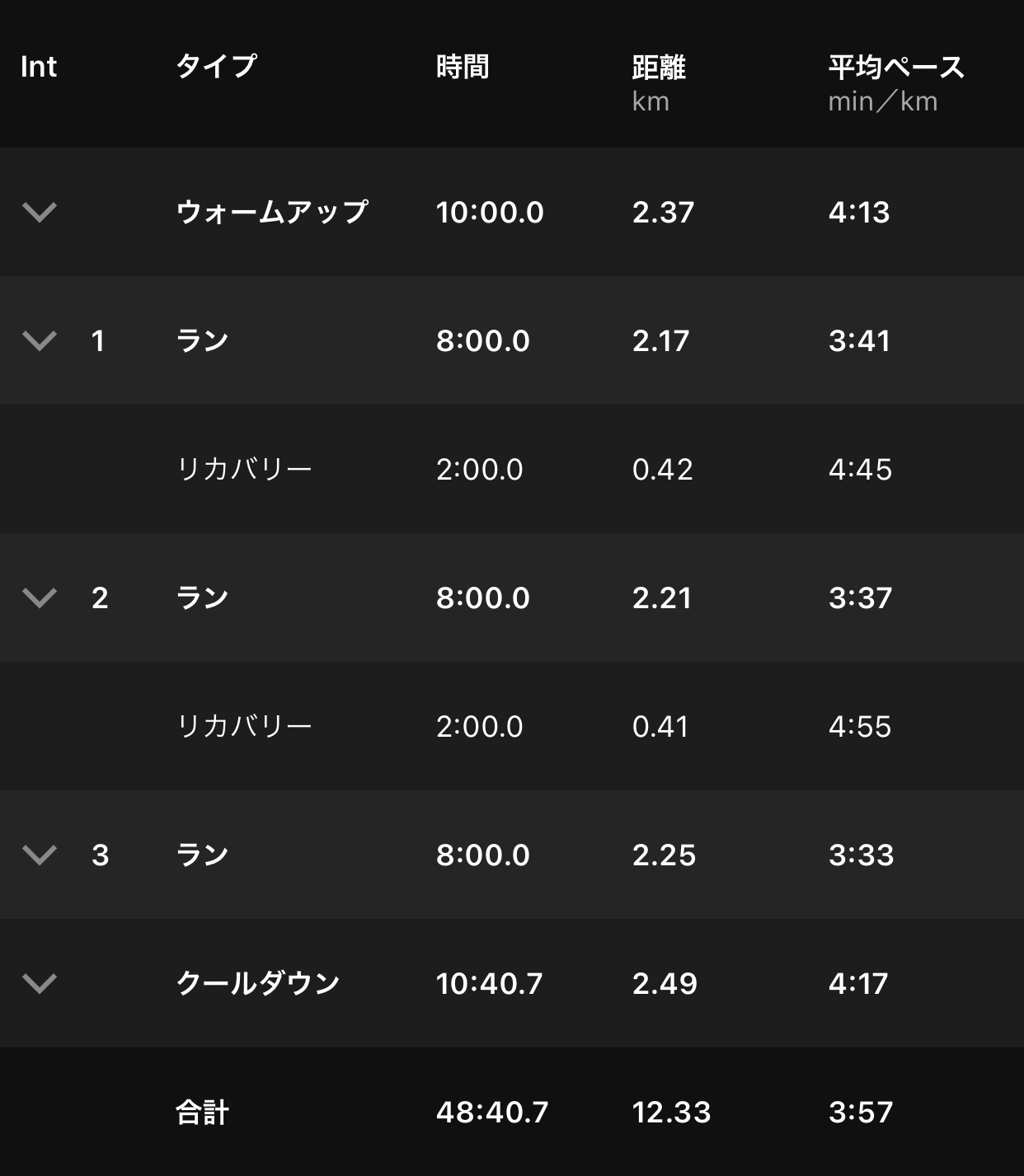This screenshot has width=1024, height=1176.
Task: Expand the クールダウン interval row
Action: 40,982
